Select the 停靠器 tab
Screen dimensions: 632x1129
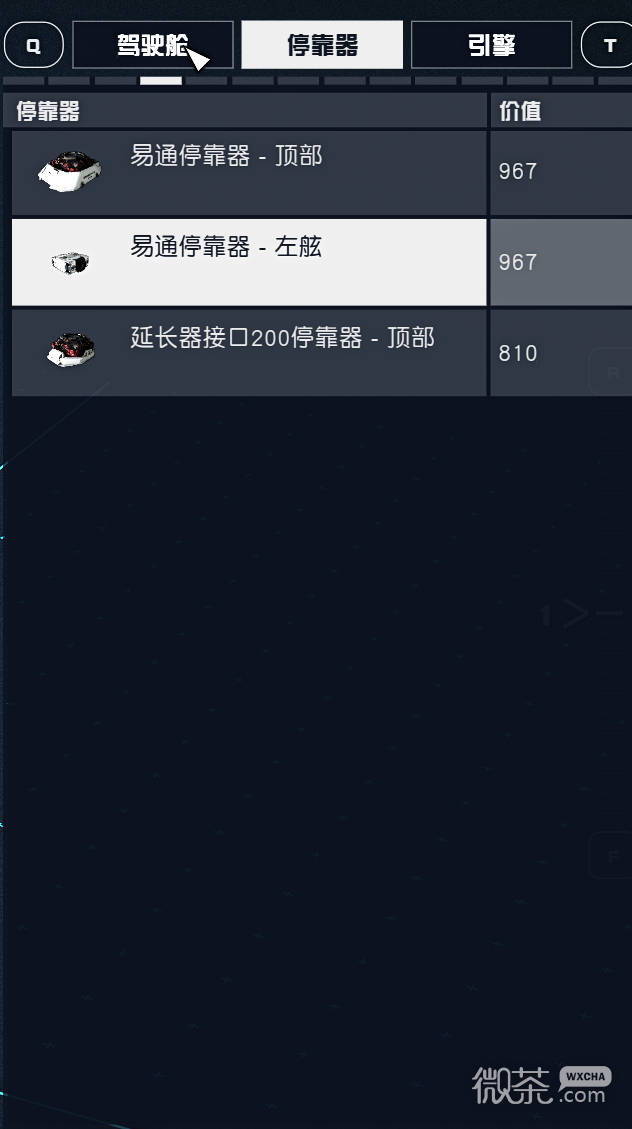pyautogui.click(x=322, y=45)
